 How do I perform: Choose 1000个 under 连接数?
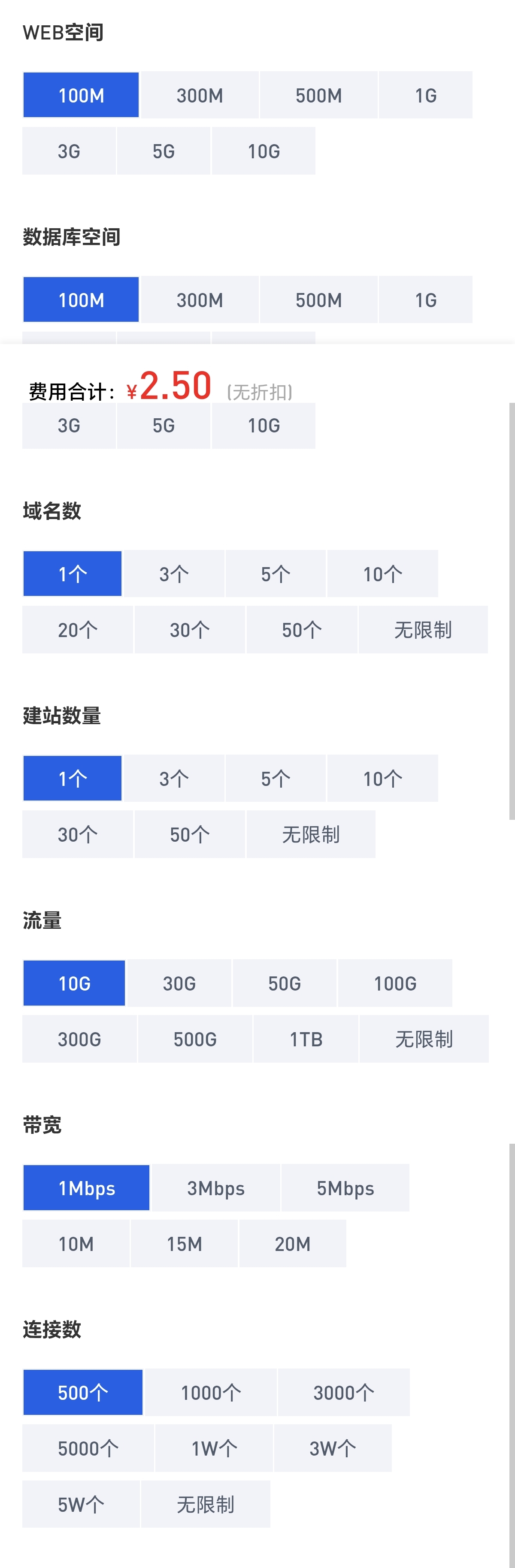(x=211, y=1392)
